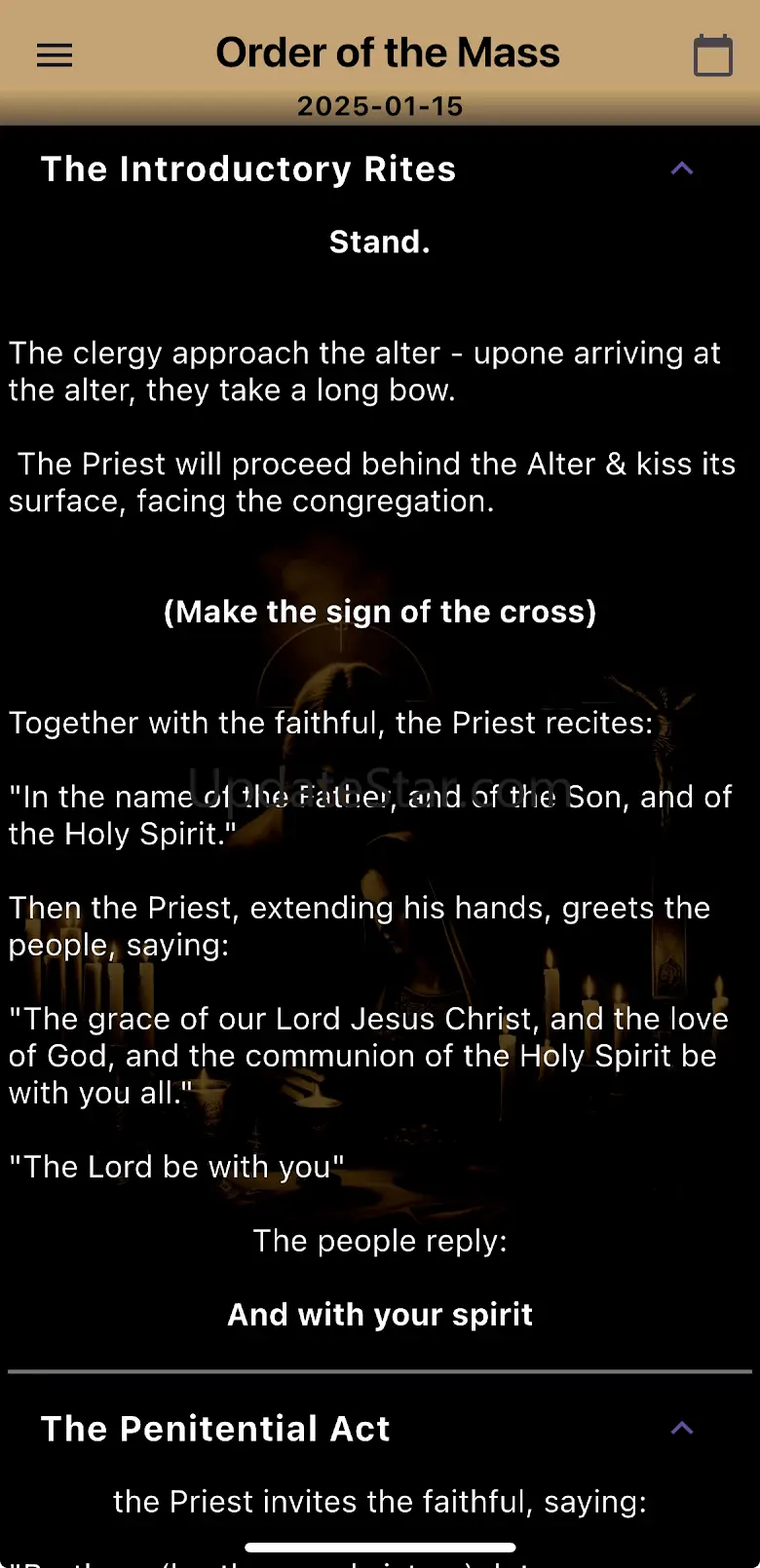Screen dimensions: 760x1568
Task: Open the hamburger drawer menu
Action: [x=55, y=56]
